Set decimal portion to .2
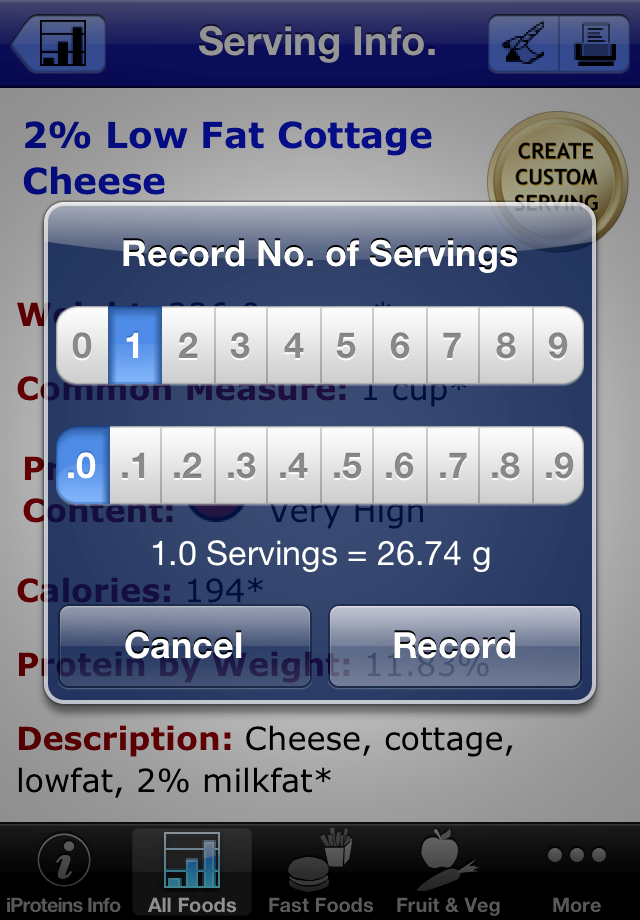 (187, 466)
